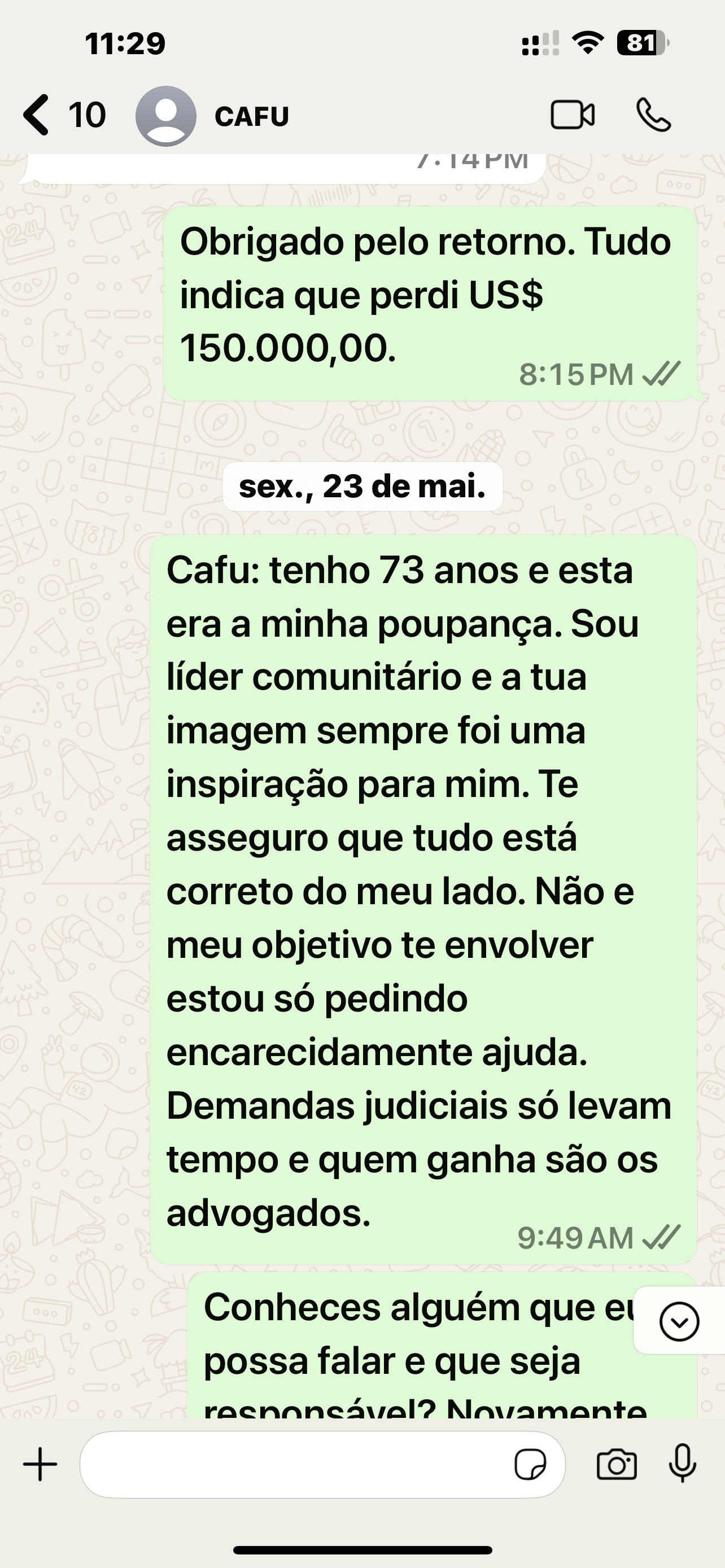This screenshot has width=725, height=1568.
Task: Jump to latest message with down arrow
Action: click(679, 1321)
